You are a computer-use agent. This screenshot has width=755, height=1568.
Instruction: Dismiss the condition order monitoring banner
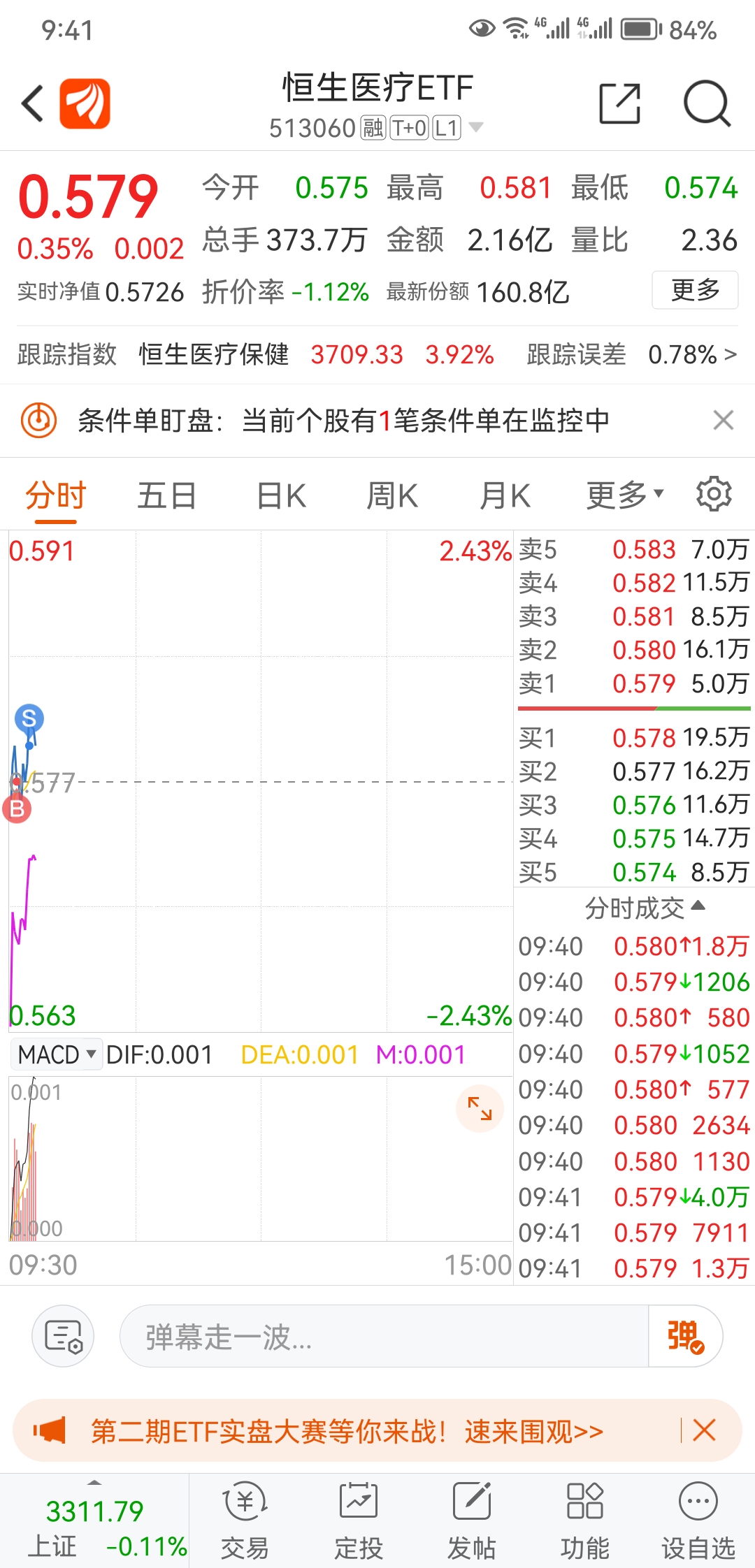[724, 421]
